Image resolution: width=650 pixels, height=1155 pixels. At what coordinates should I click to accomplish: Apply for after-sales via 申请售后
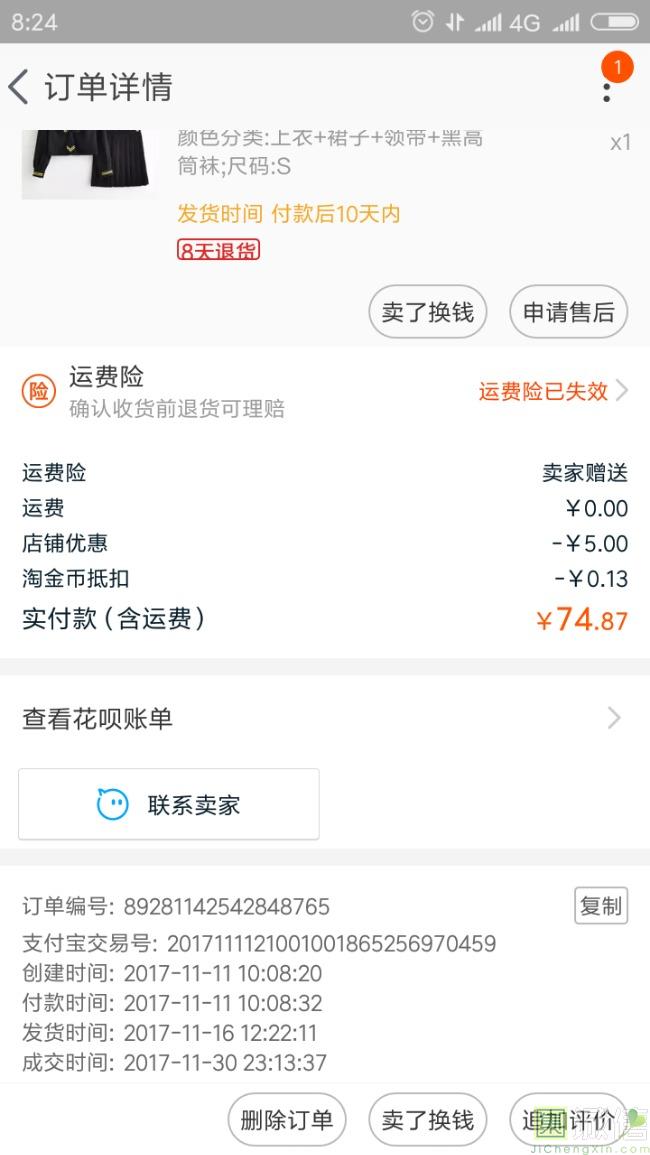pos(568,312)
